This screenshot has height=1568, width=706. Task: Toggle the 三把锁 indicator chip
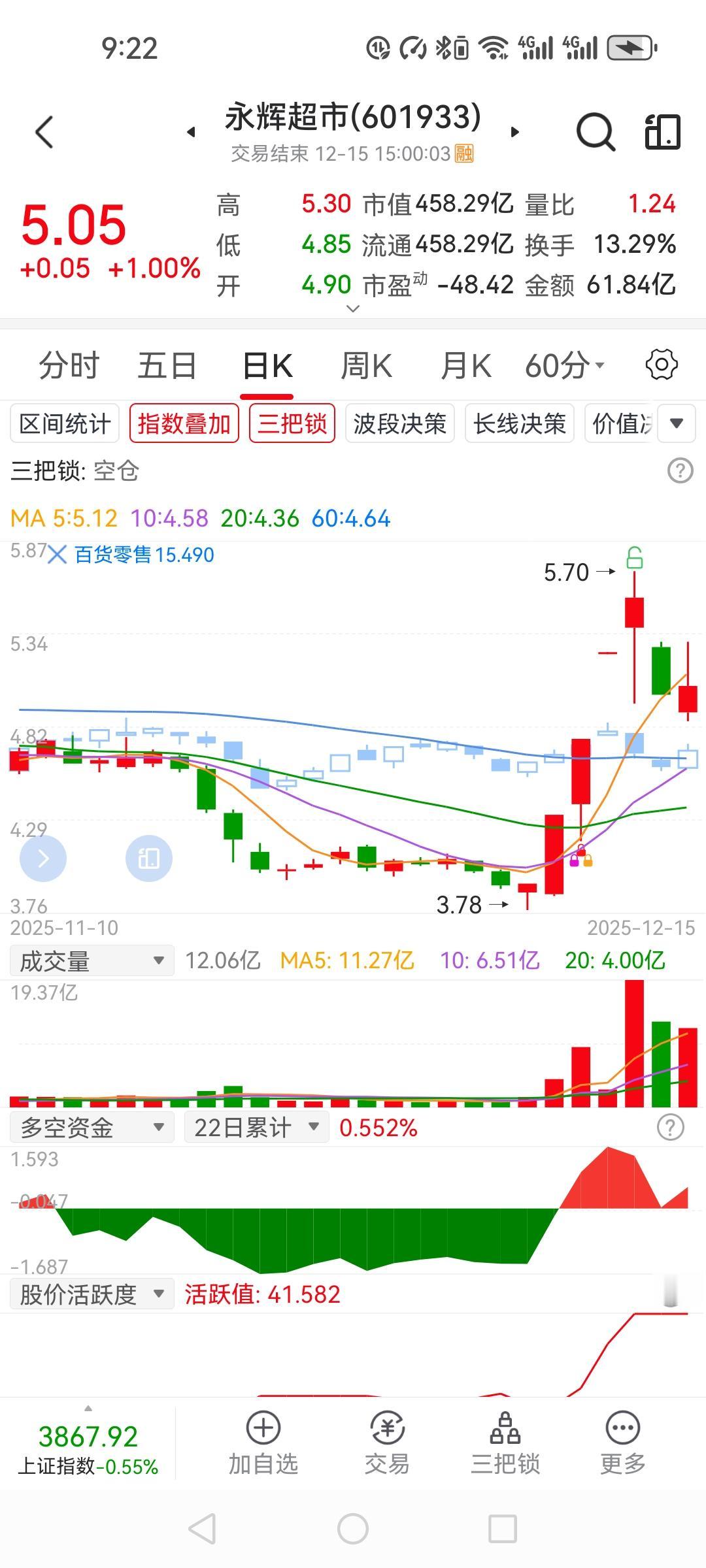tap(292, 423)
